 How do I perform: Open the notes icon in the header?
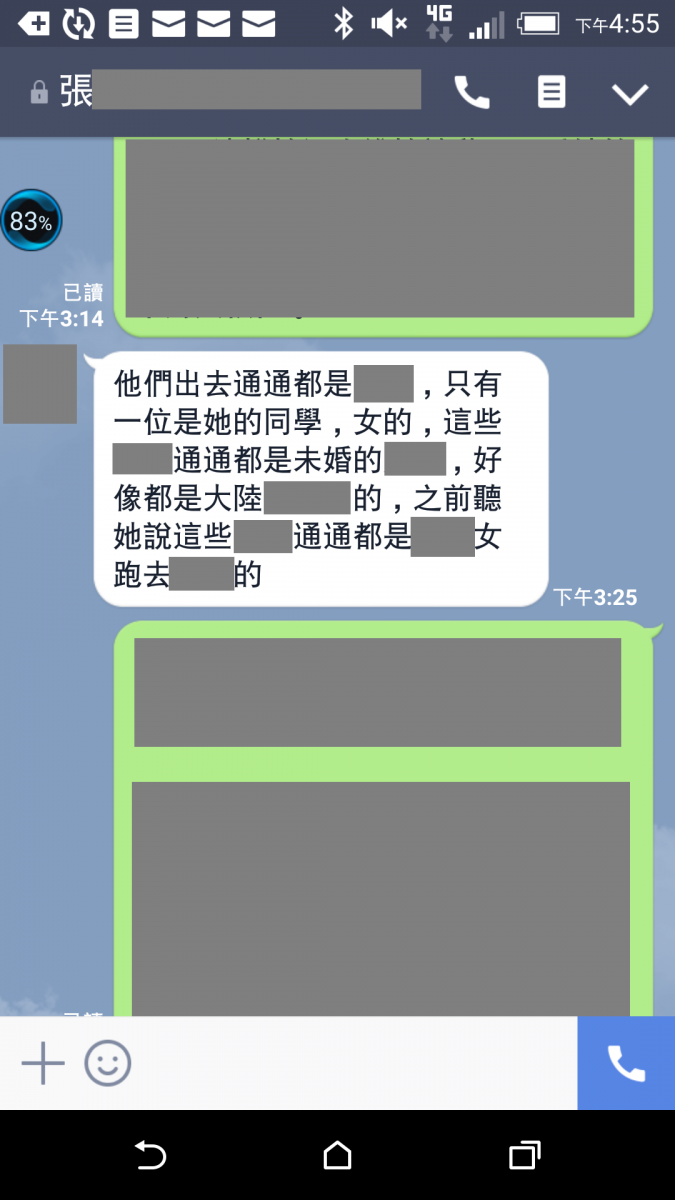tap(551, 93)
